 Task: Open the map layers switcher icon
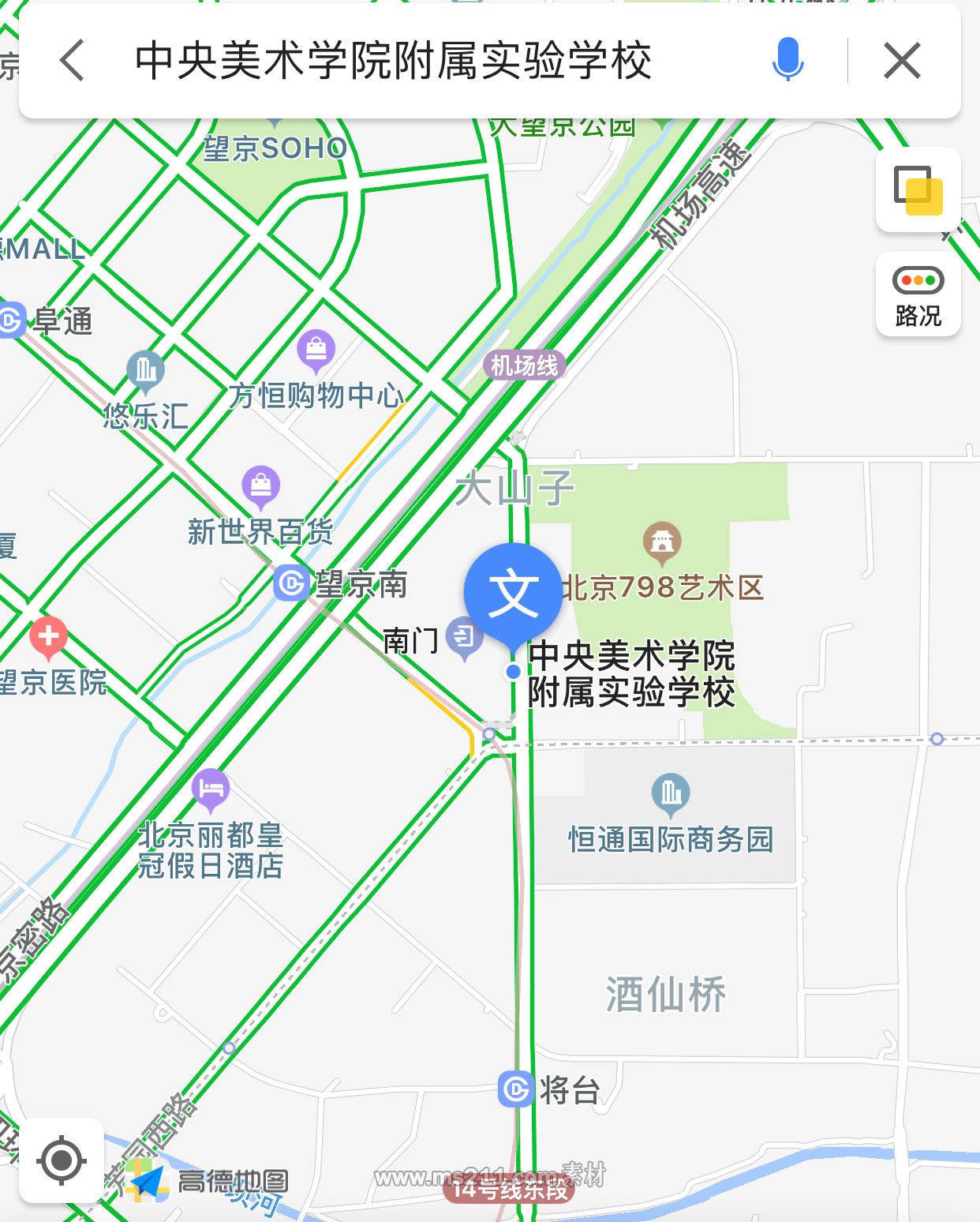917,190
